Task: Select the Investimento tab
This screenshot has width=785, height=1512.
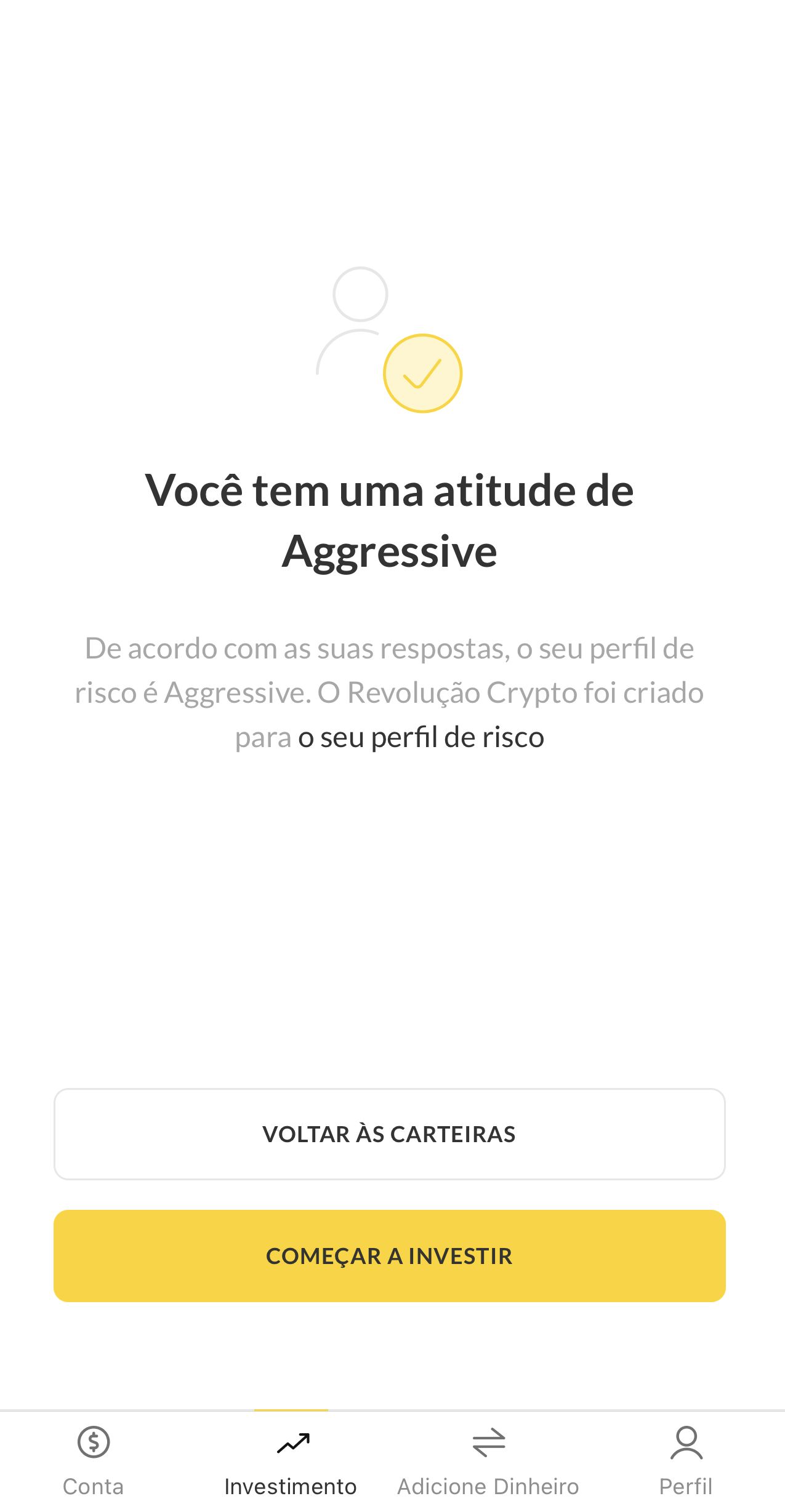Action: [291, 1461]
